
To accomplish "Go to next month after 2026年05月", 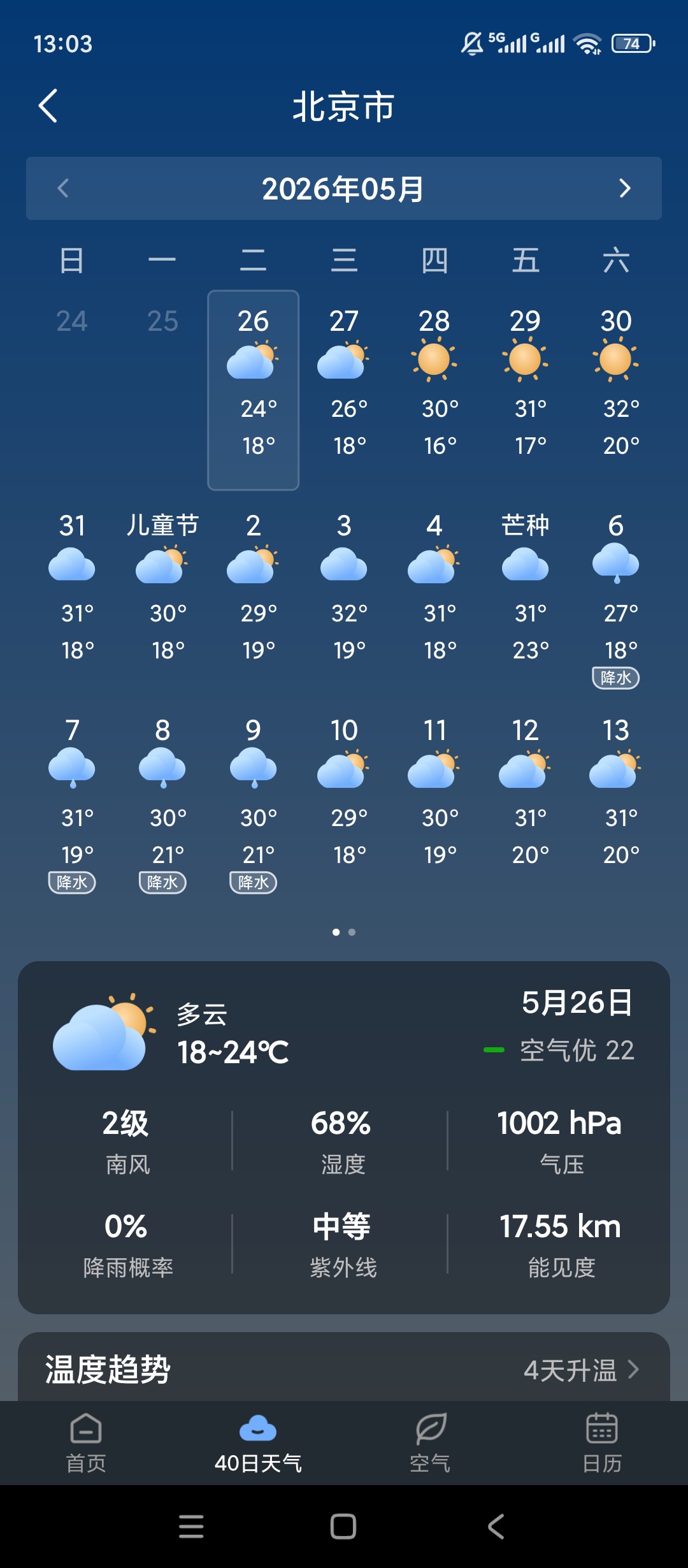I will 625,188.
